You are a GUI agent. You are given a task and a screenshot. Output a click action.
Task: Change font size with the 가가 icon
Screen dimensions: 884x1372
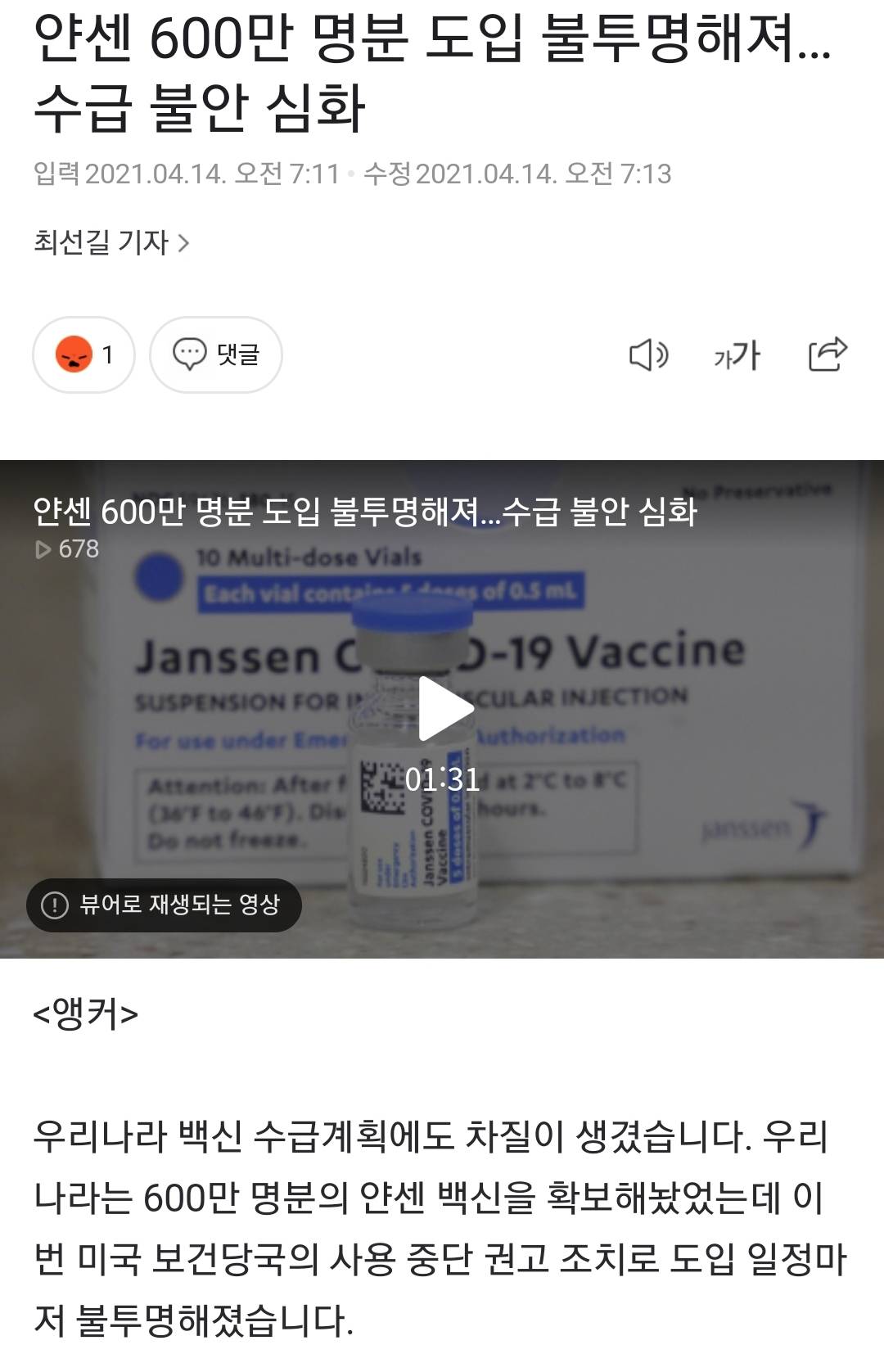[x=737, y=354]
